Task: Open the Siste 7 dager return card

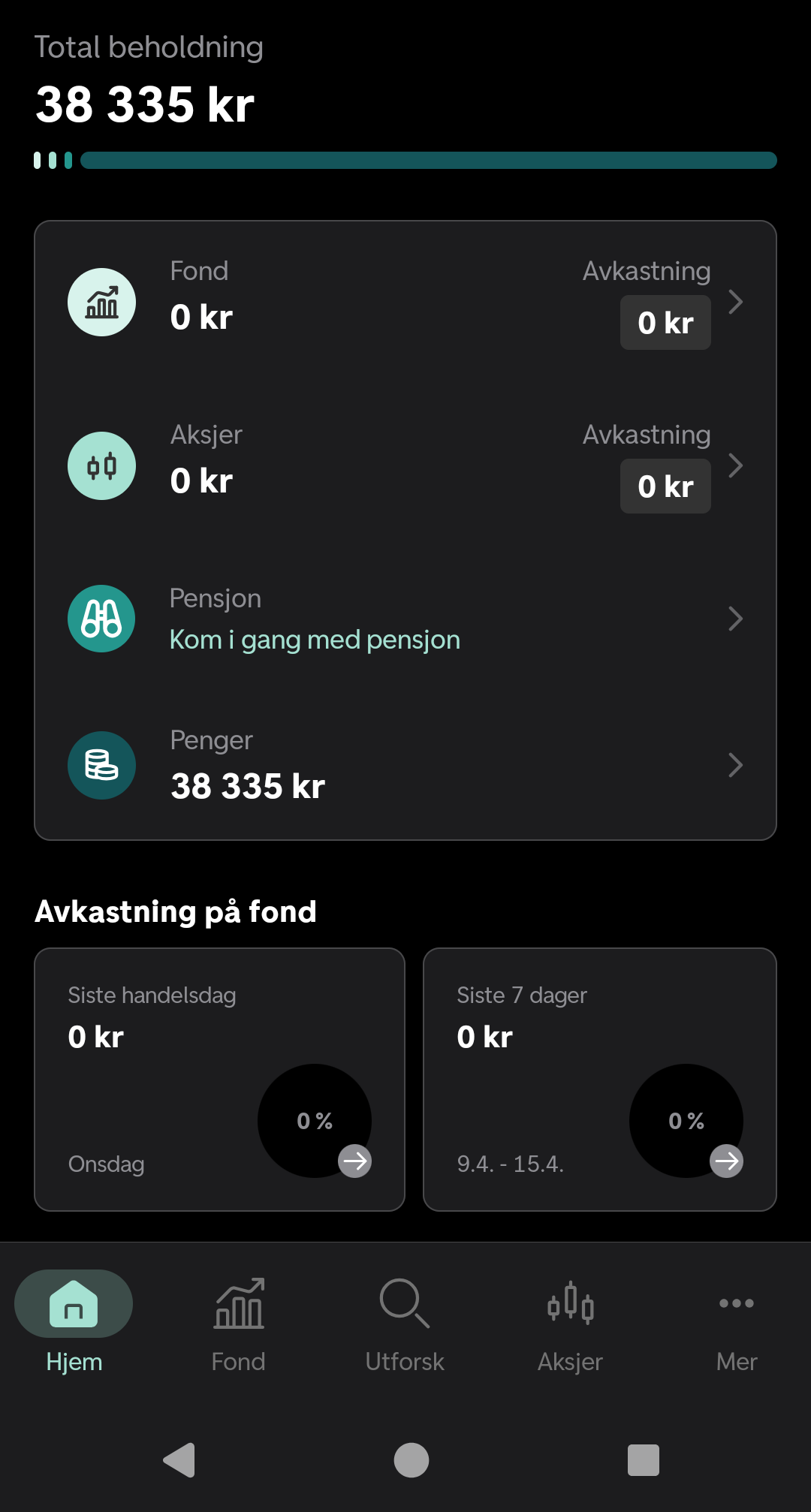Action: (599, 1079)
